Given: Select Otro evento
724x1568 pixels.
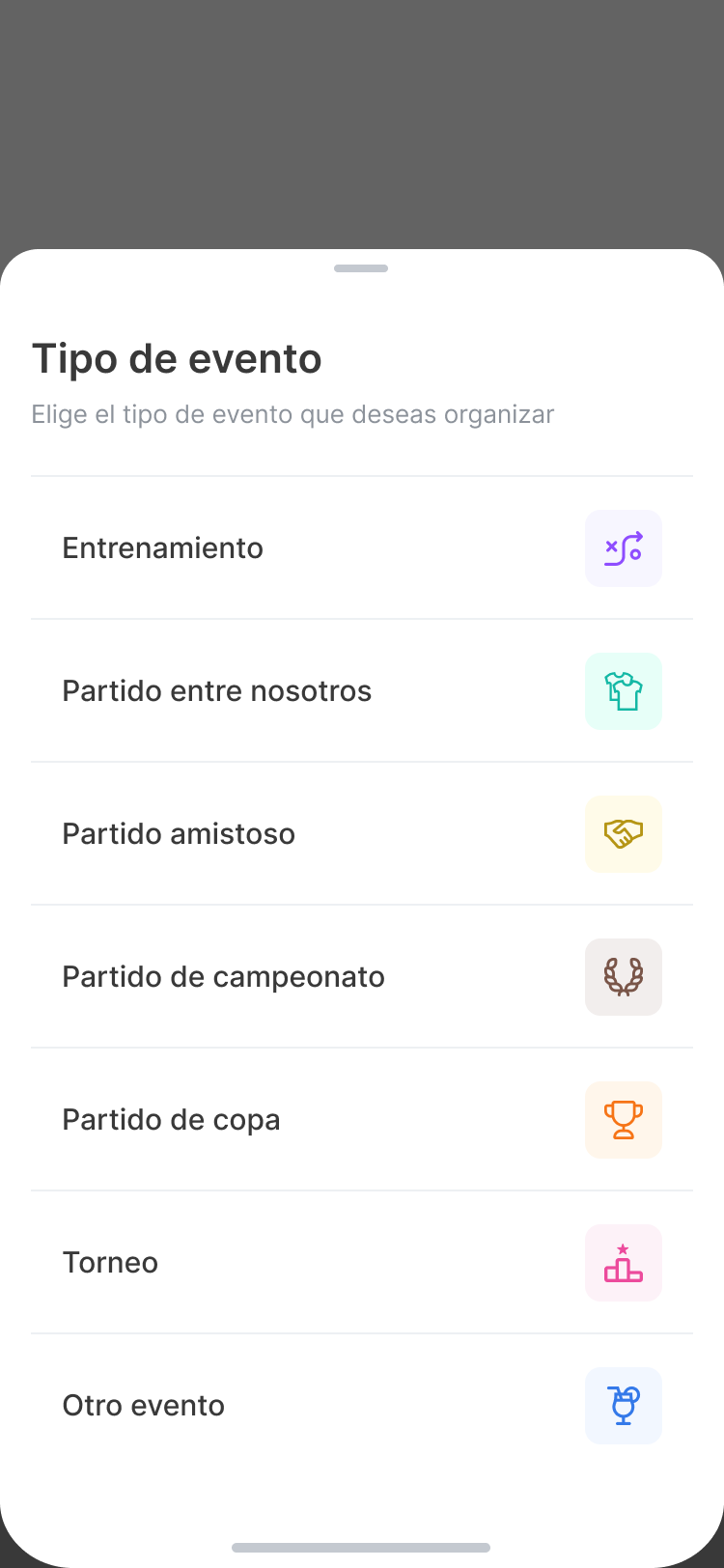Looking at the screenshot, I should point(361,1406).
